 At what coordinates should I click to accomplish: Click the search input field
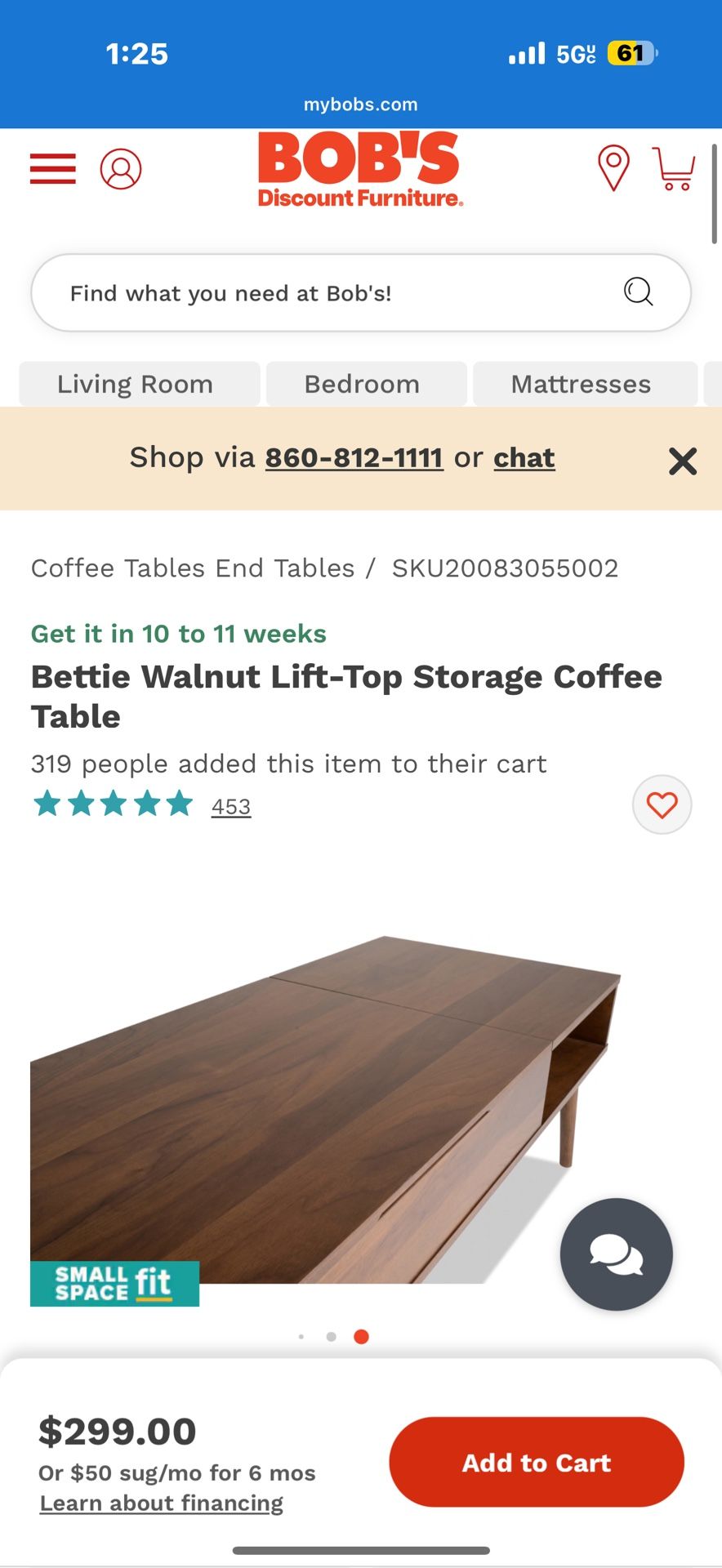pos(327,292)
